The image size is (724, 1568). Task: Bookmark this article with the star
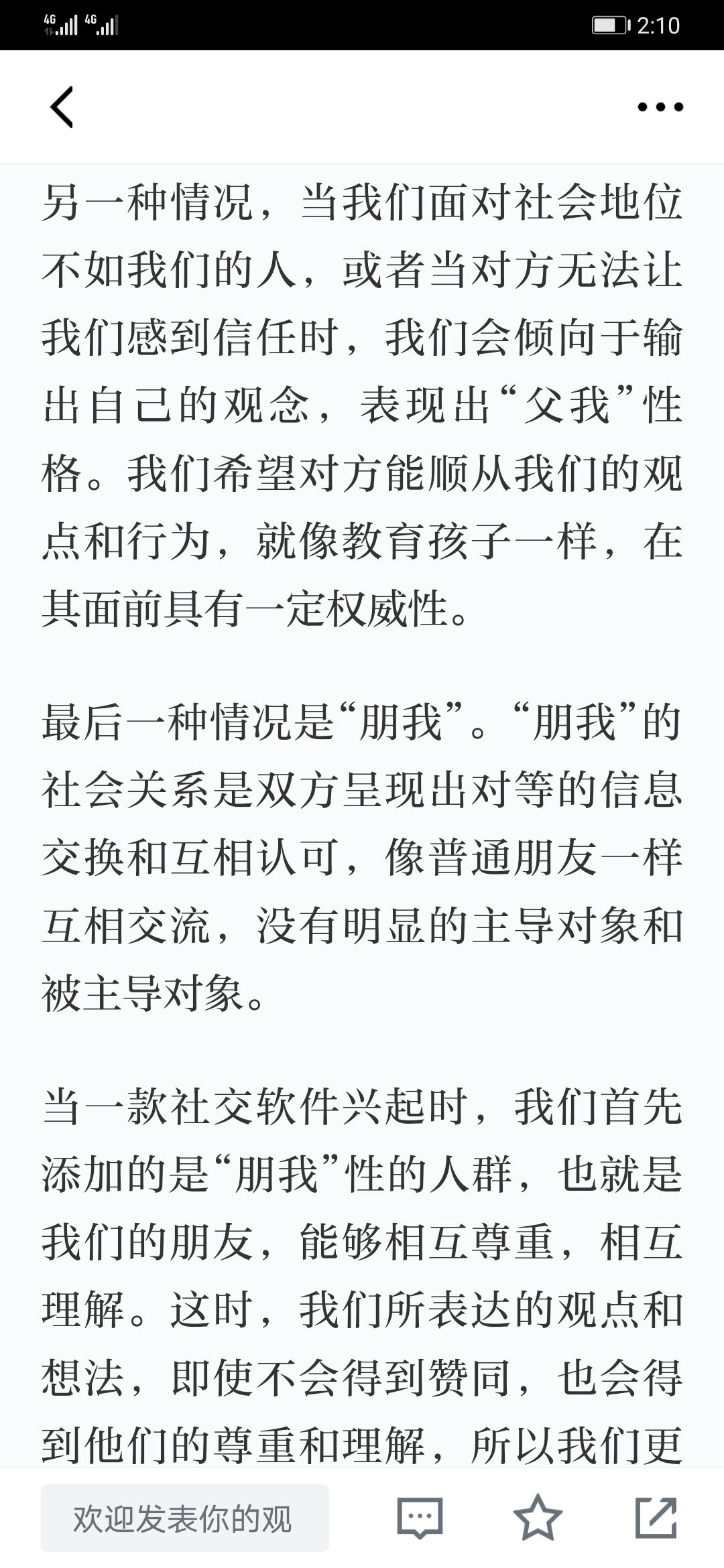pos(537,1518)
